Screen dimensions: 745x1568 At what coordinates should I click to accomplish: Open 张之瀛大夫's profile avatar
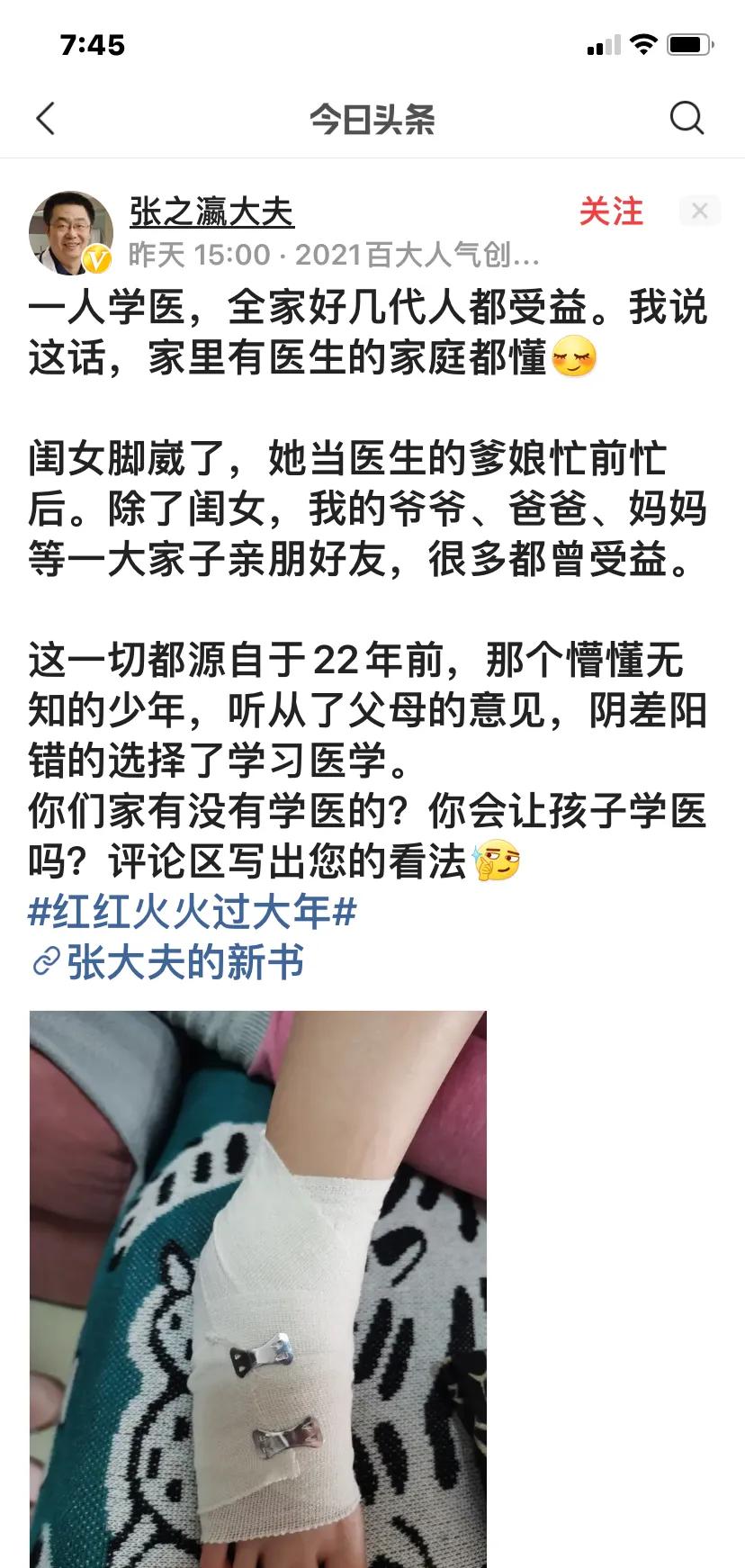pyautogui.click(x=70, y=232)
